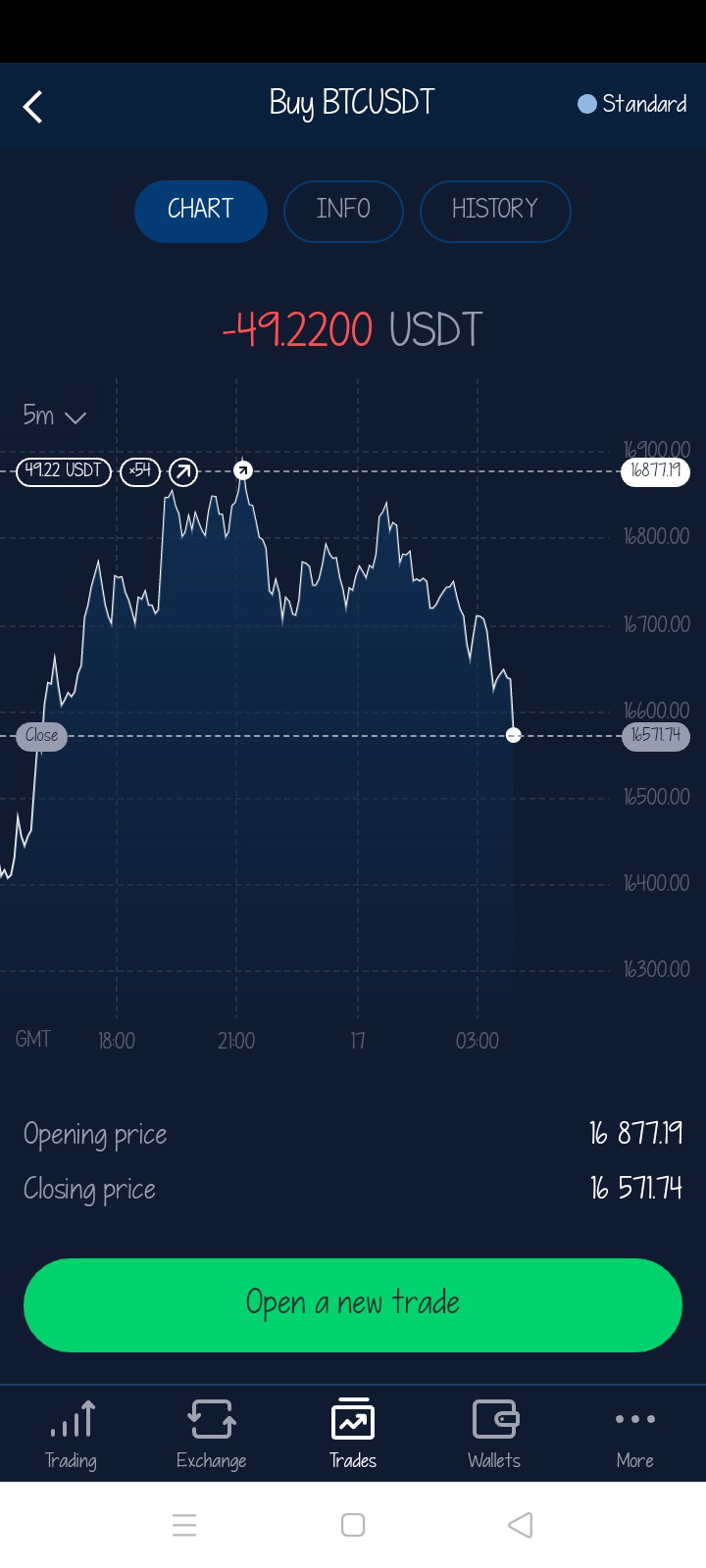Go to the Trading section
Viewport: 706px width, 1568px height.
click(x=71, y=1434)
